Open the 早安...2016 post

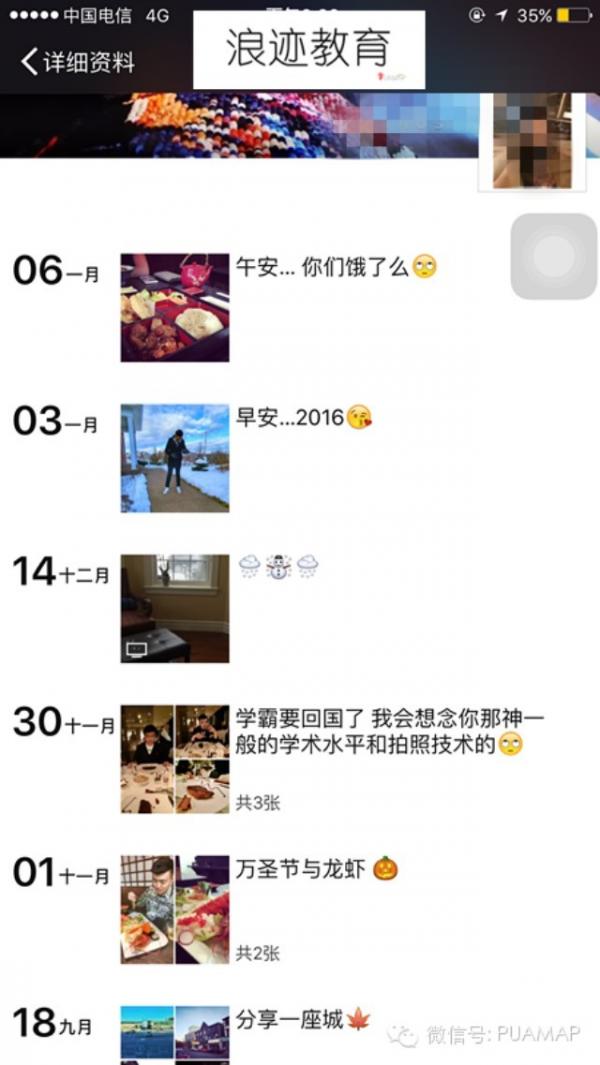[175, 457]
